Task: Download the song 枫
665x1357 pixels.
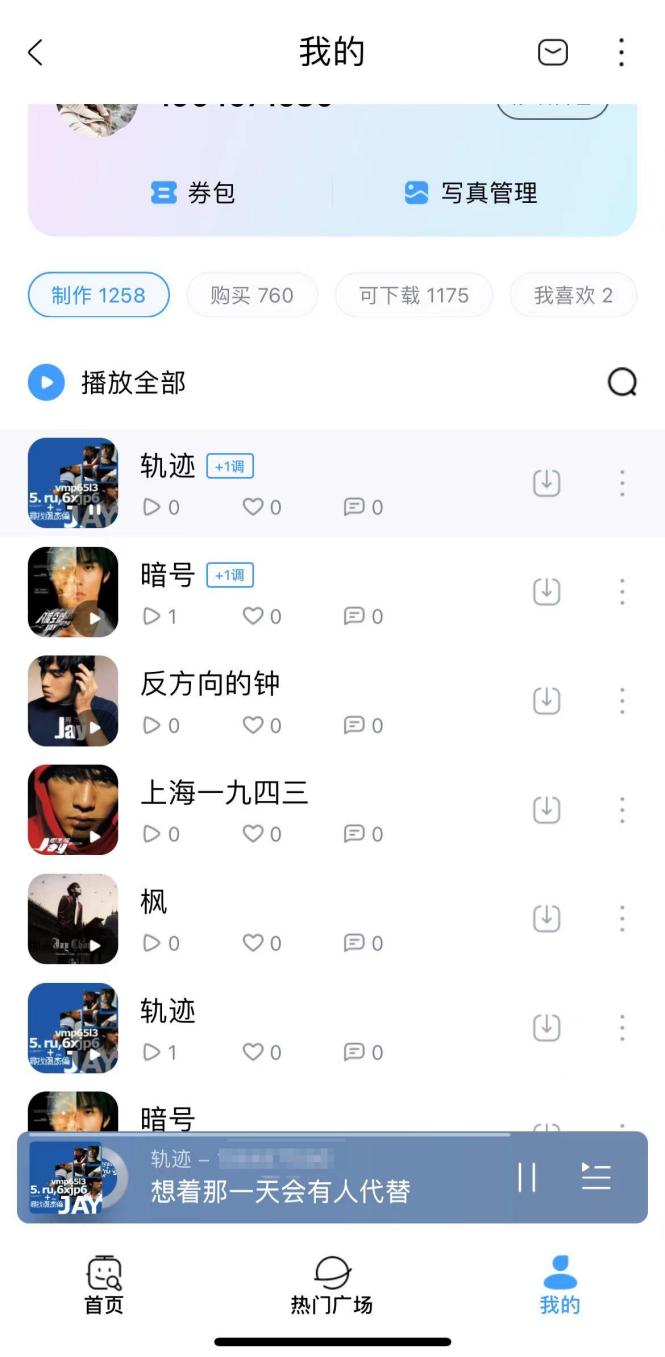Action: (x=546, y=918)
